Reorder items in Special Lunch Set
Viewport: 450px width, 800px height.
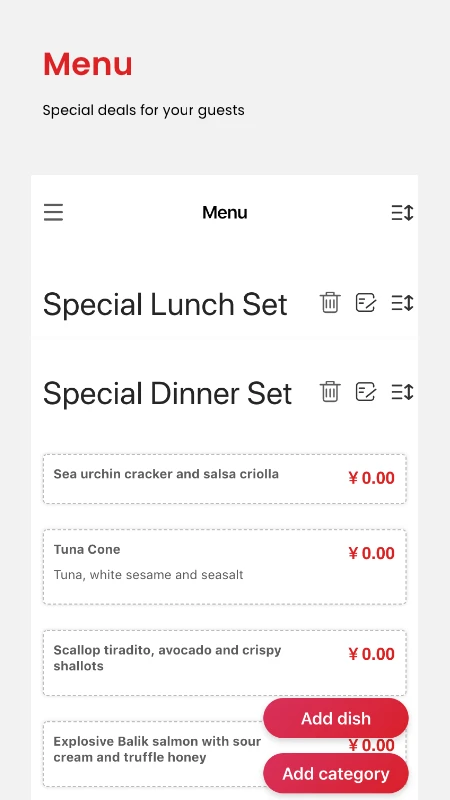point(402,303)
